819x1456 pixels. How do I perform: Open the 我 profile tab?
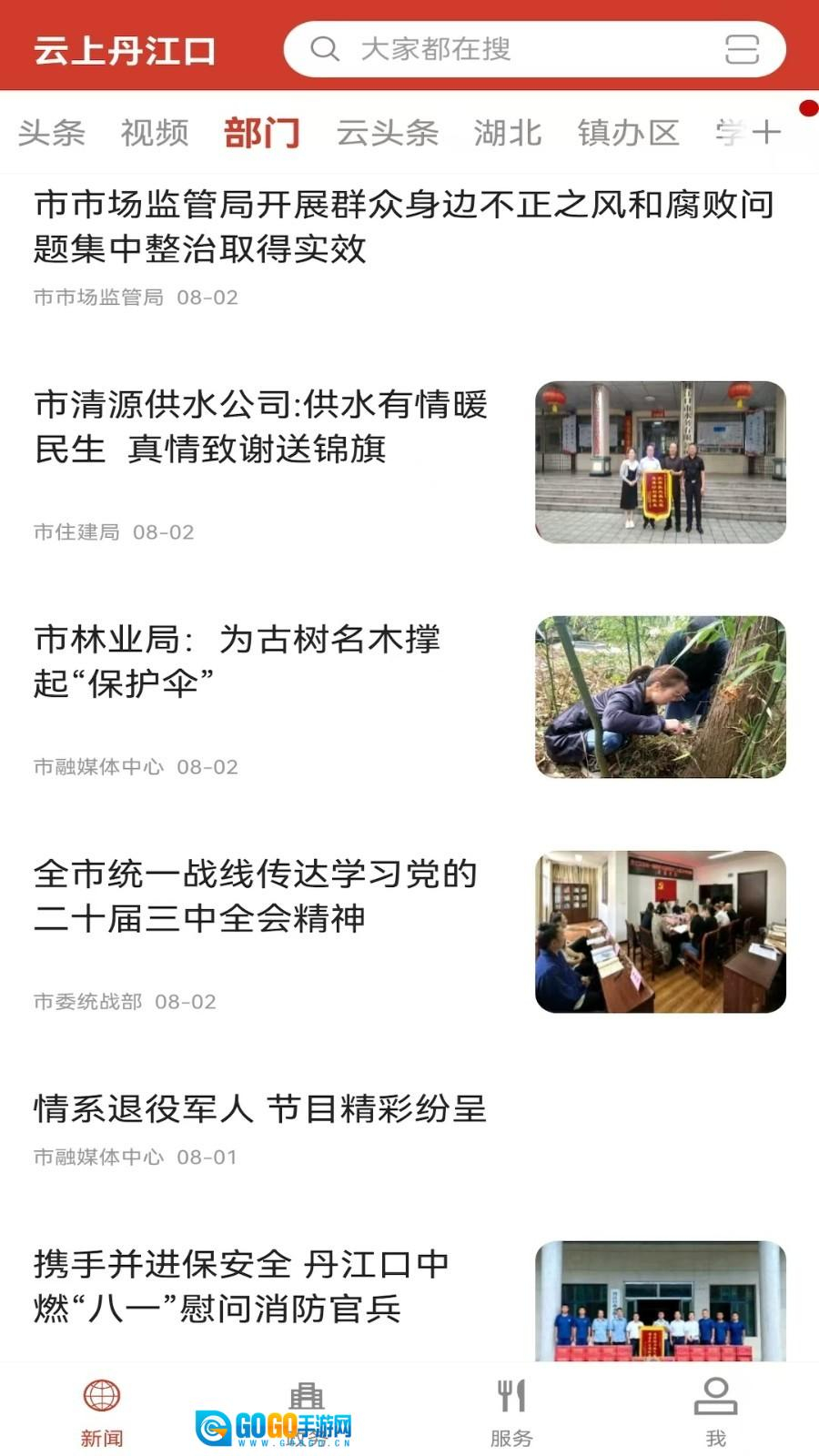[x=715, y=1412]
